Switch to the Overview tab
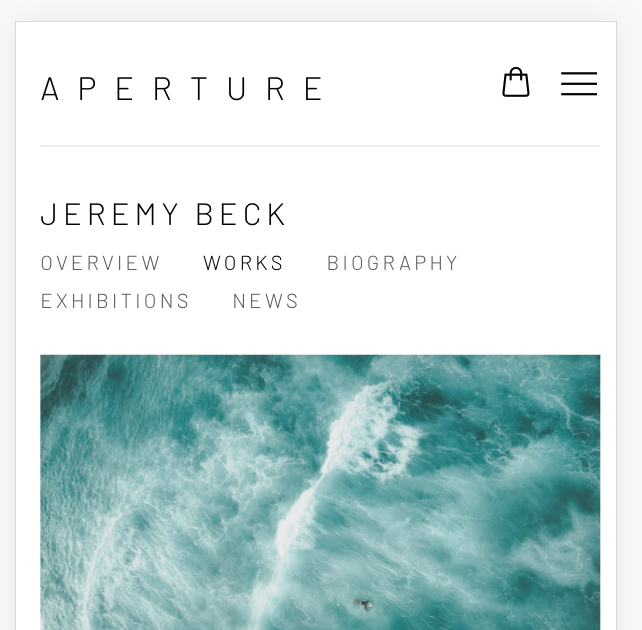The width and height of the screenshot is (642, 630). coord(101,263)
